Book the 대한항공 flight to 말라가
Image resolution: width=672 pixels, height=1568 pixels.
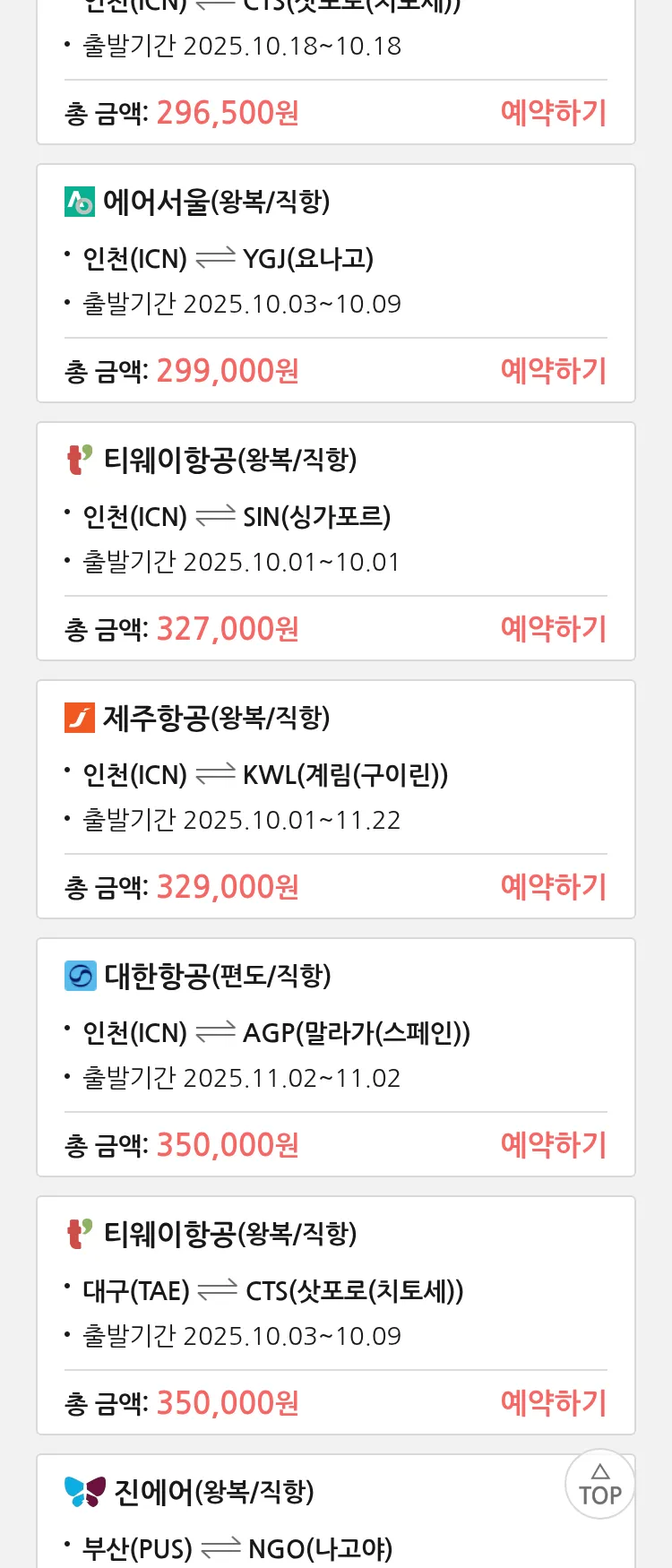point(553,1145)
